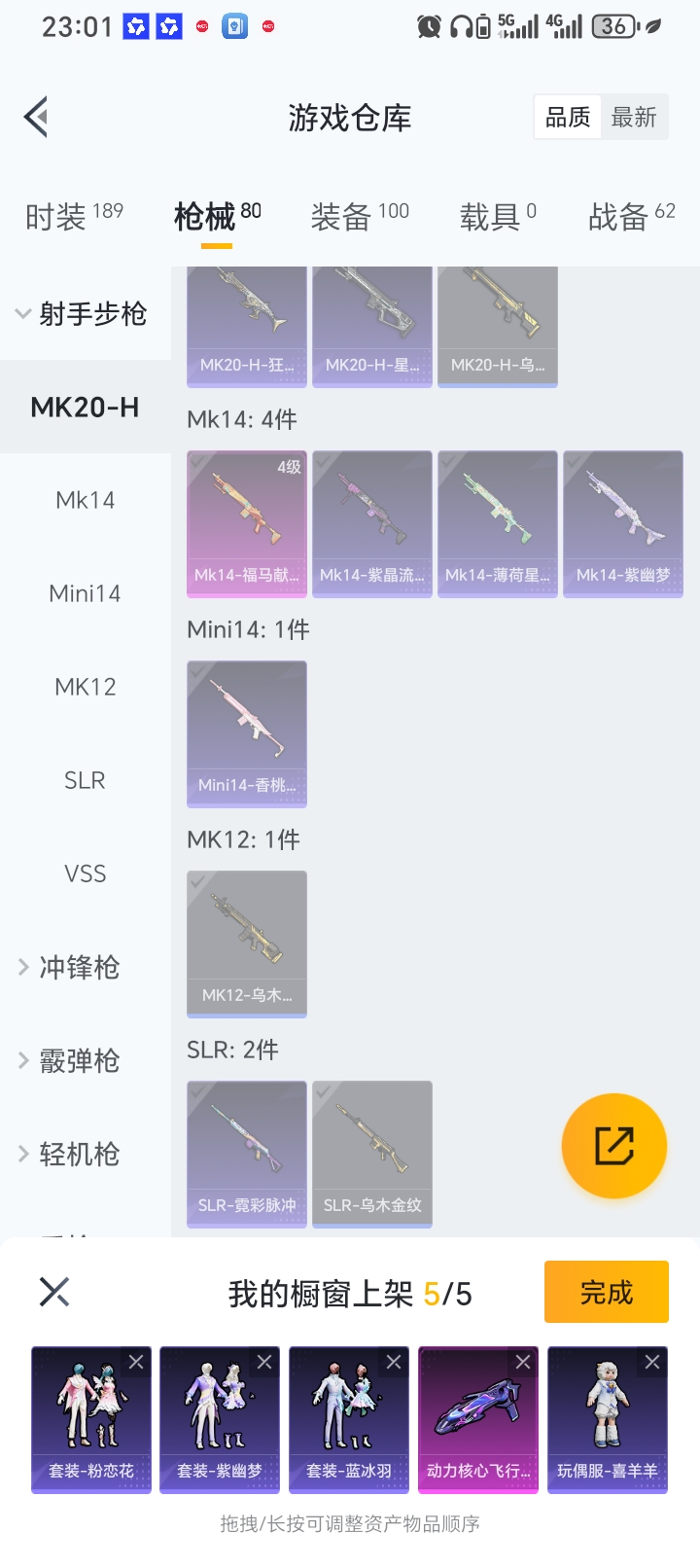Select VSS in the sidebar
The width and height of the screenshot is (700, 1568).
point(86,873)
